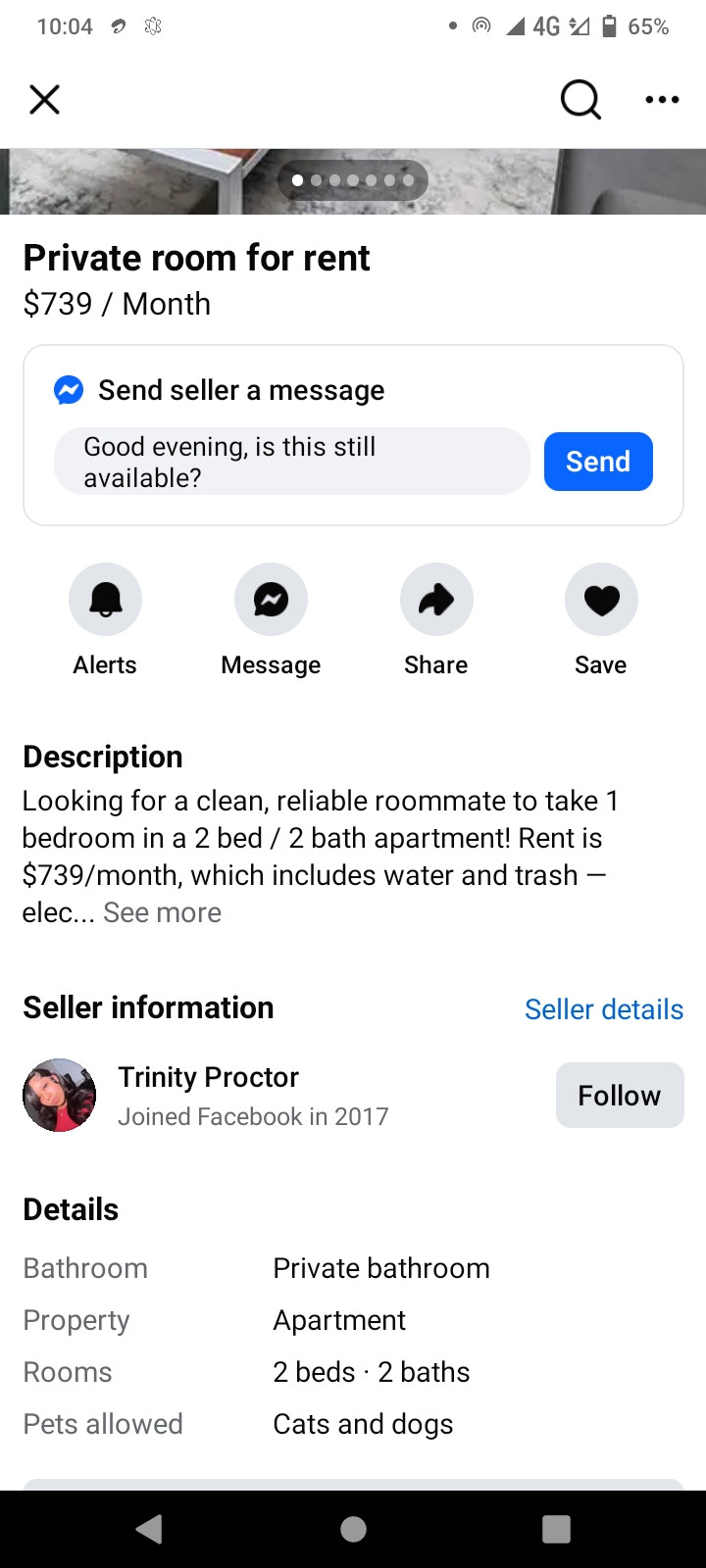View Trinity Proctor's seller profile
The image size is (706, 1568).
click(208, 1078)
